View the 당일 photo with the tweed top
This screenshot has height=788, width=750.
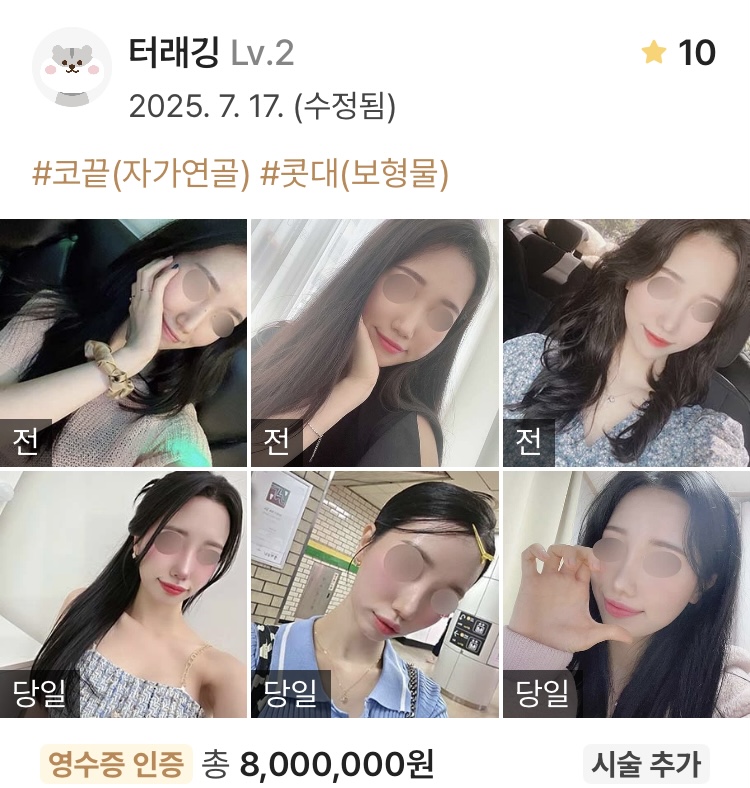(x=123, y=594)
